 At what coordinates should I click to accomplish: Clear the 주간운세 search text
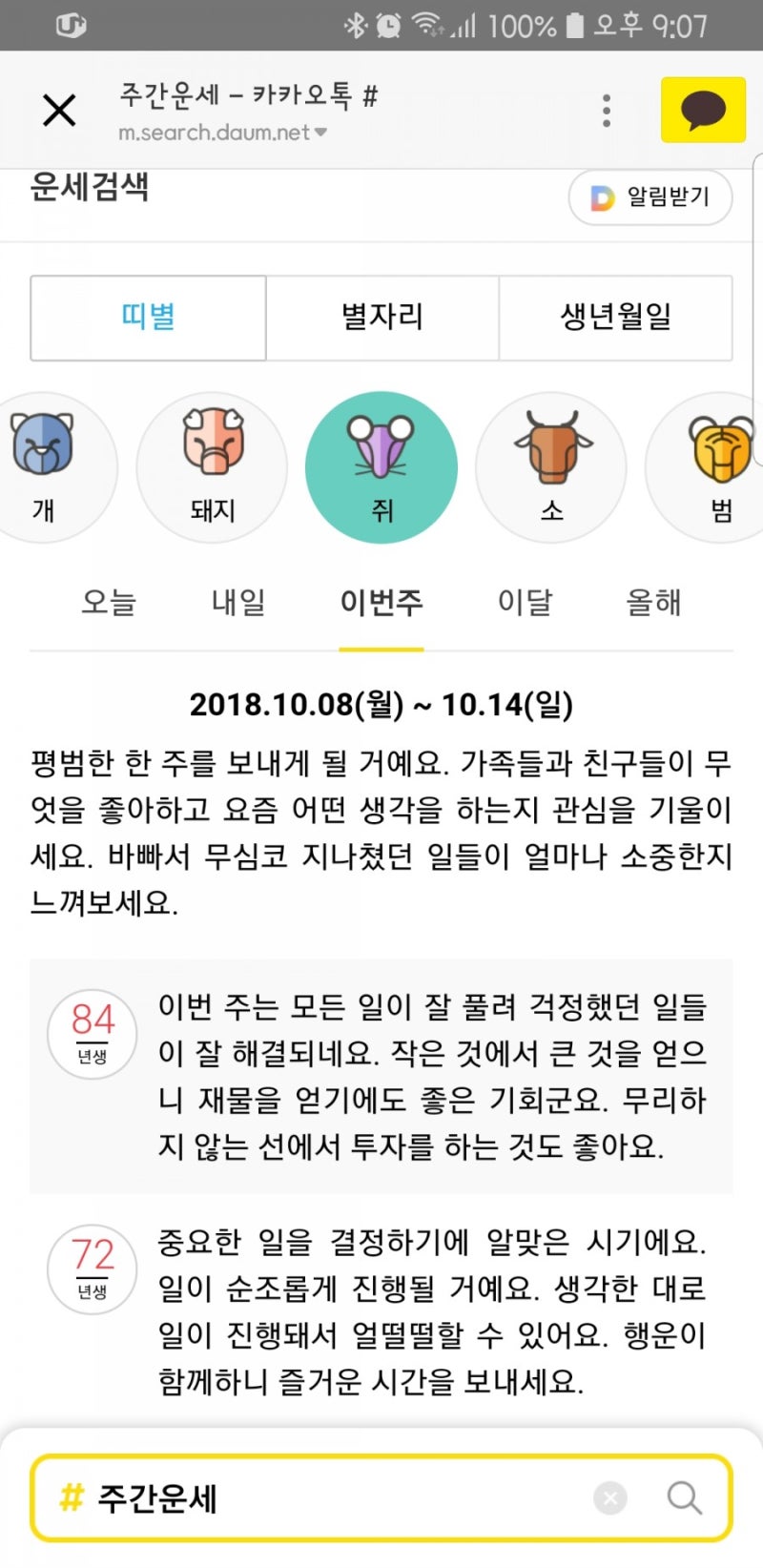click(x=610, y=1498)
